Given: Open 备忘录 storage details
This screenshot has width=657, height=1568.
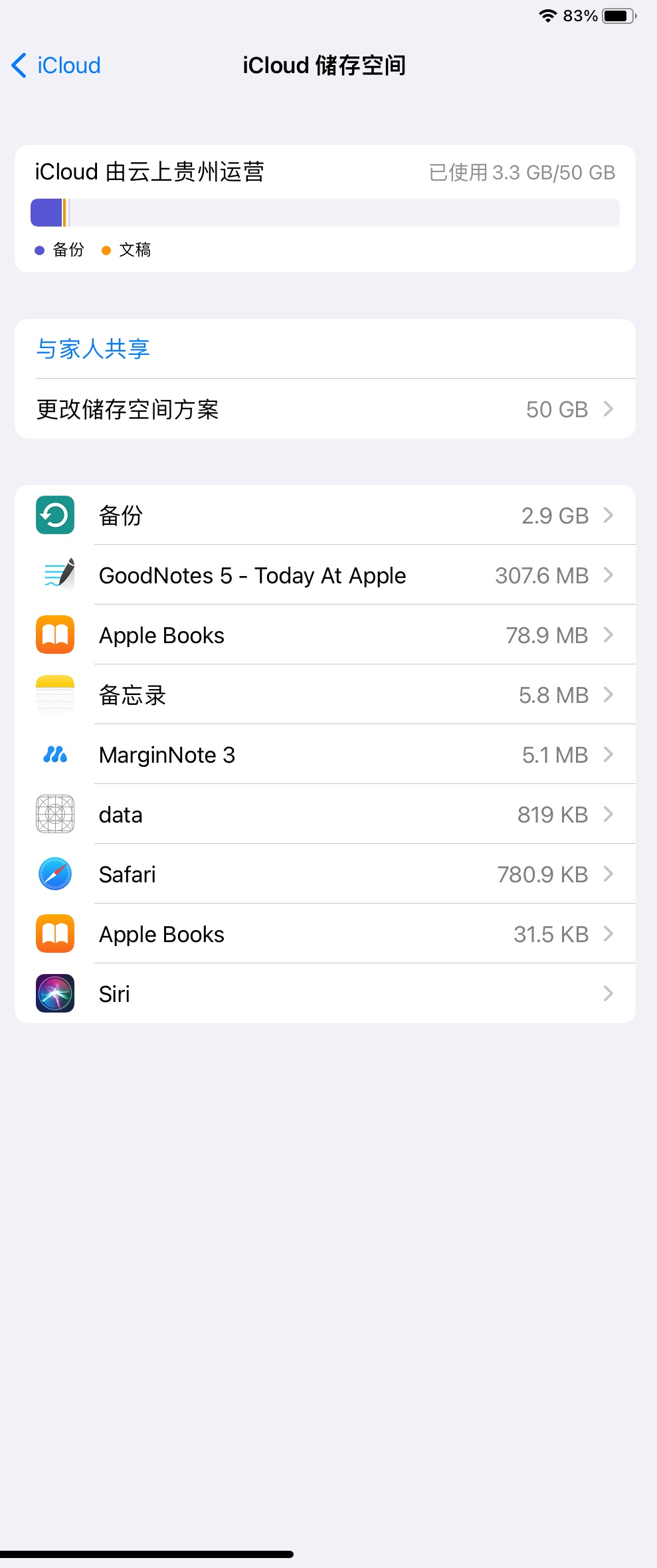Looking at the screenshot, I should click(325, 695).
